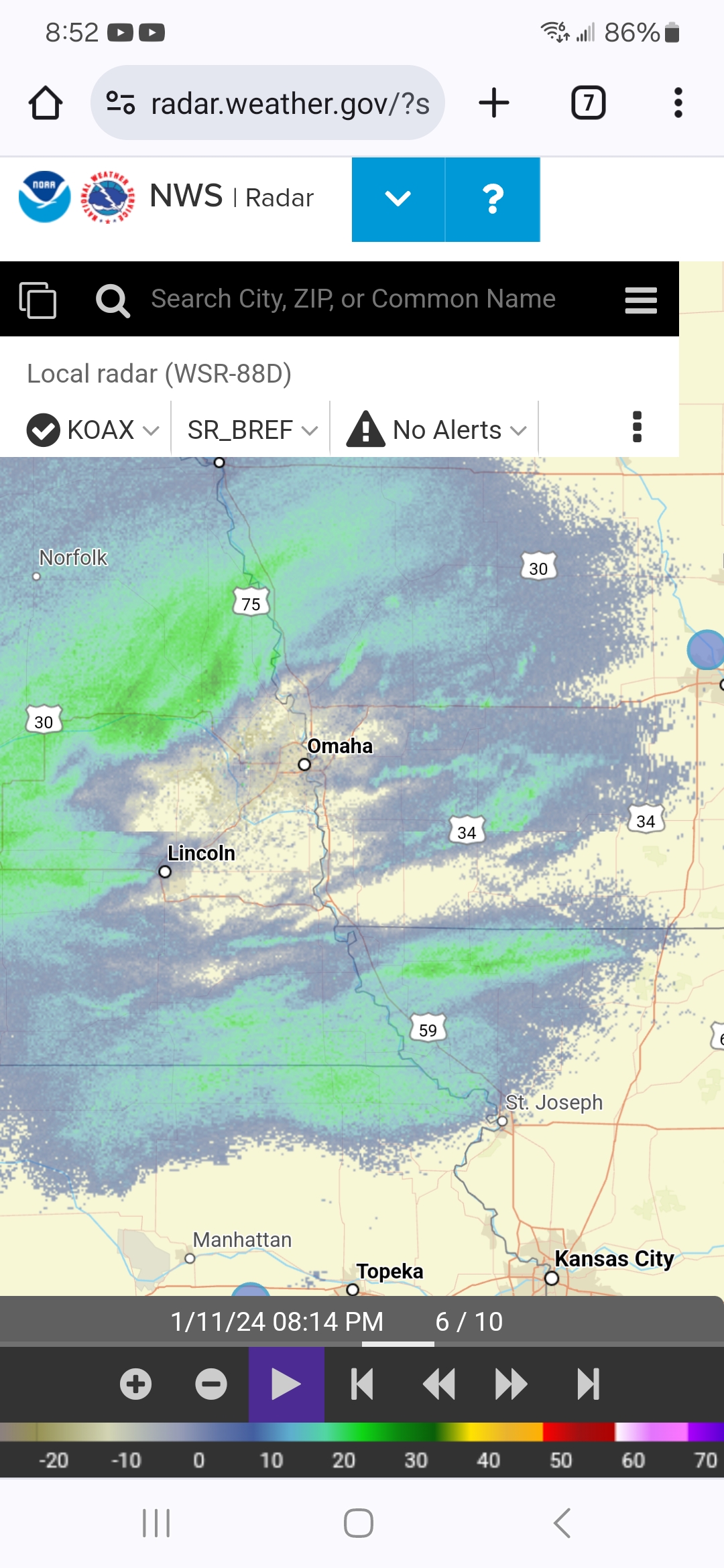
Task: Change the SR_BREF radar product
Action: click(251, 430)
